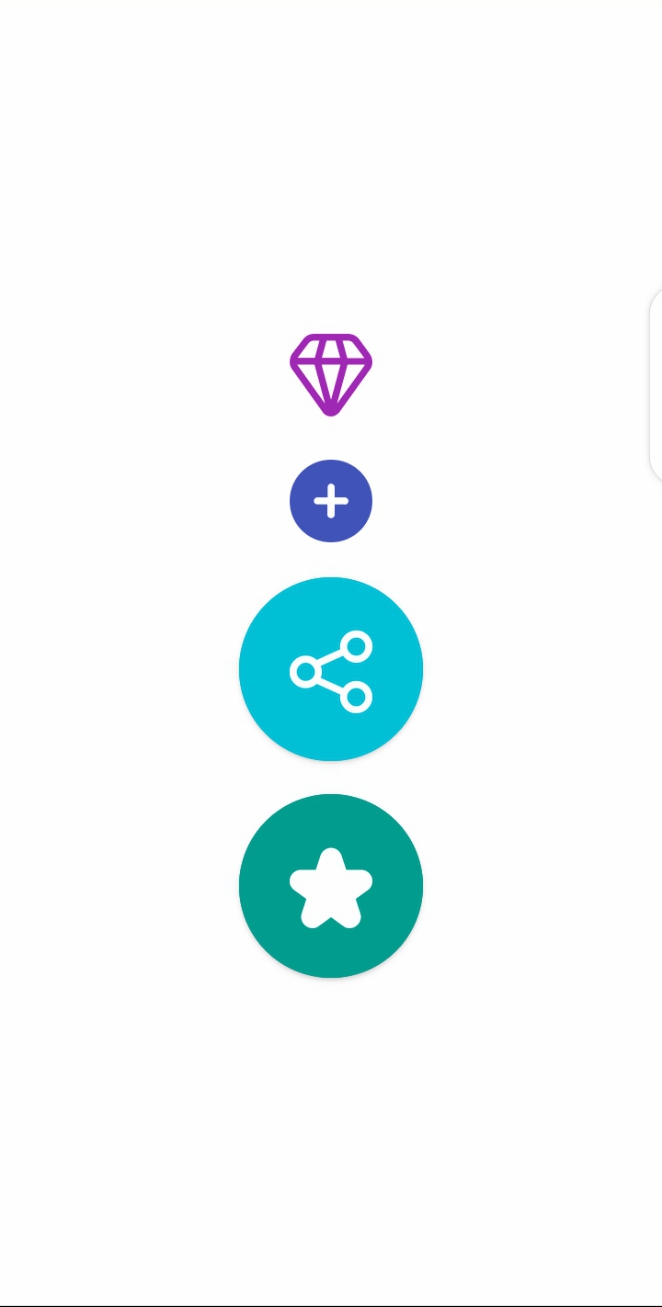Tap the green star button
Image resolution: width=662 pixels, height=1307 pixels.
331,886
